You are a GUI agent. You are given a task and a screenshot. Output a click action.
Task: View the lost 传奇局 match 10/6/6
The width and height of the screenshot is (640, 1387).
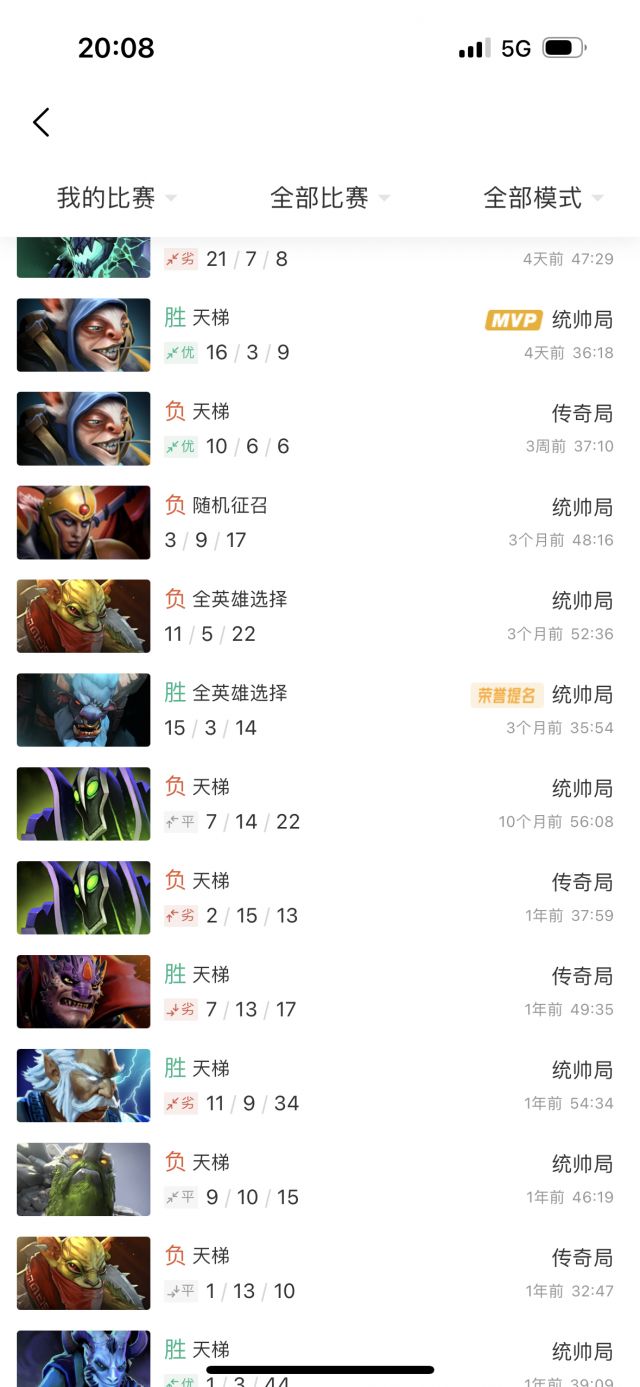320,429
